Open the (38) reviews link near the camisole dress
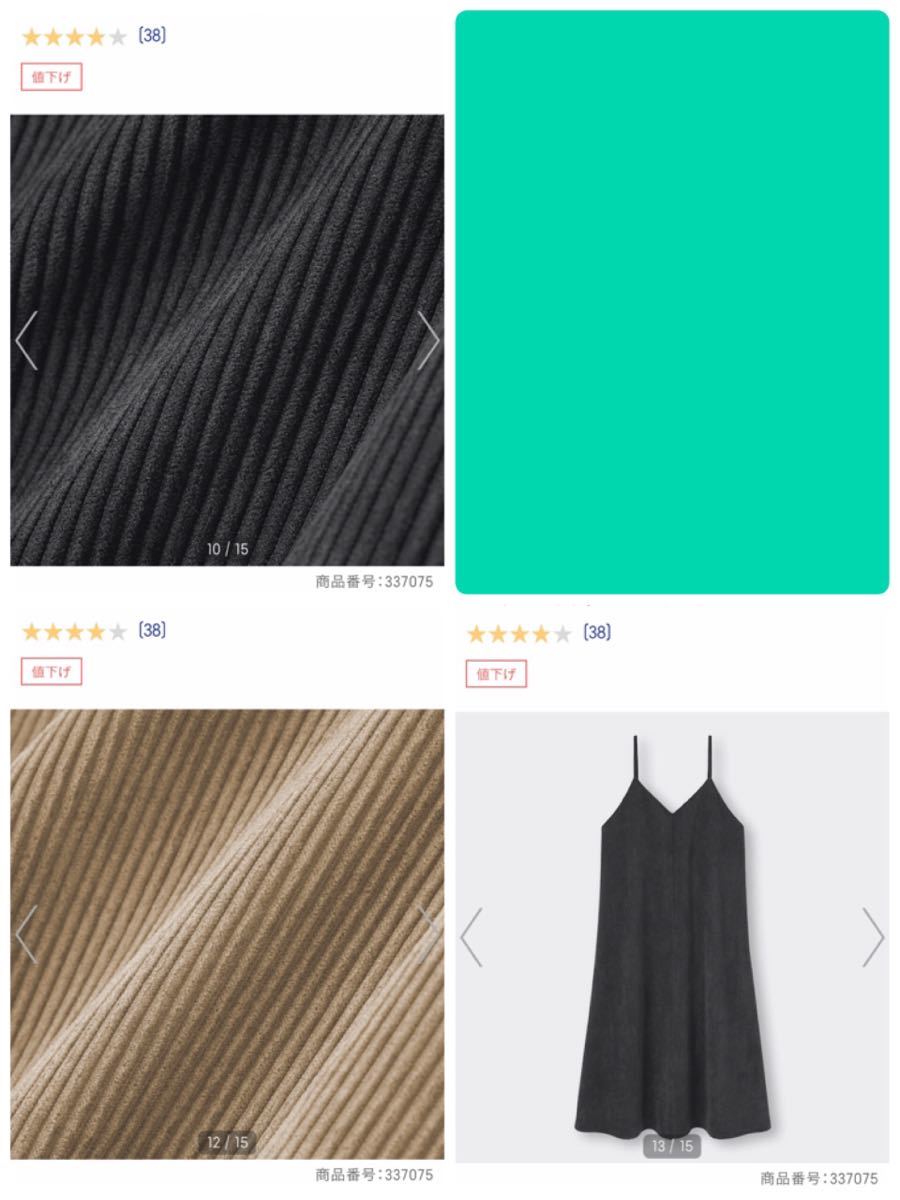Viewport: 900px width, 1200px height. point(598,631)
